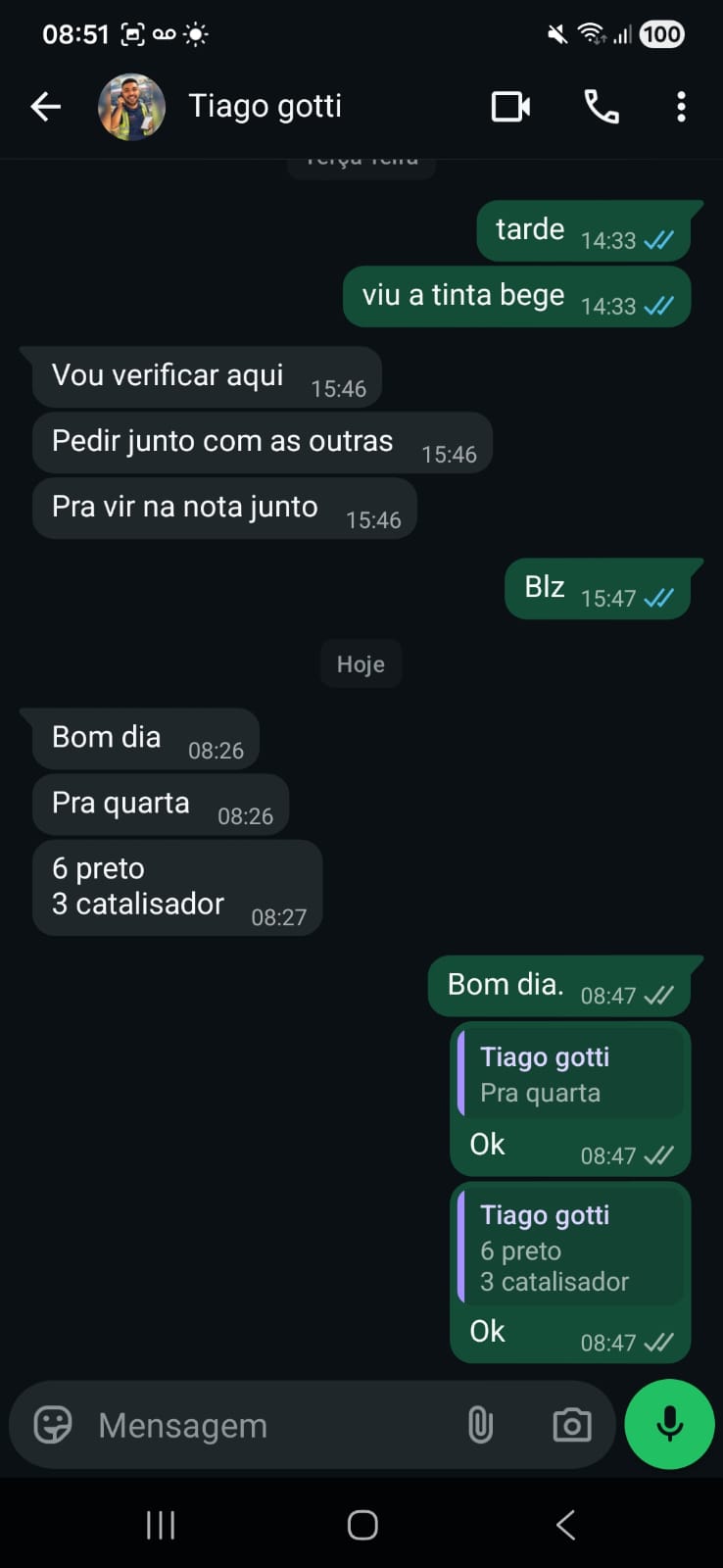Start a video call with Tiago

click(510, 107)
